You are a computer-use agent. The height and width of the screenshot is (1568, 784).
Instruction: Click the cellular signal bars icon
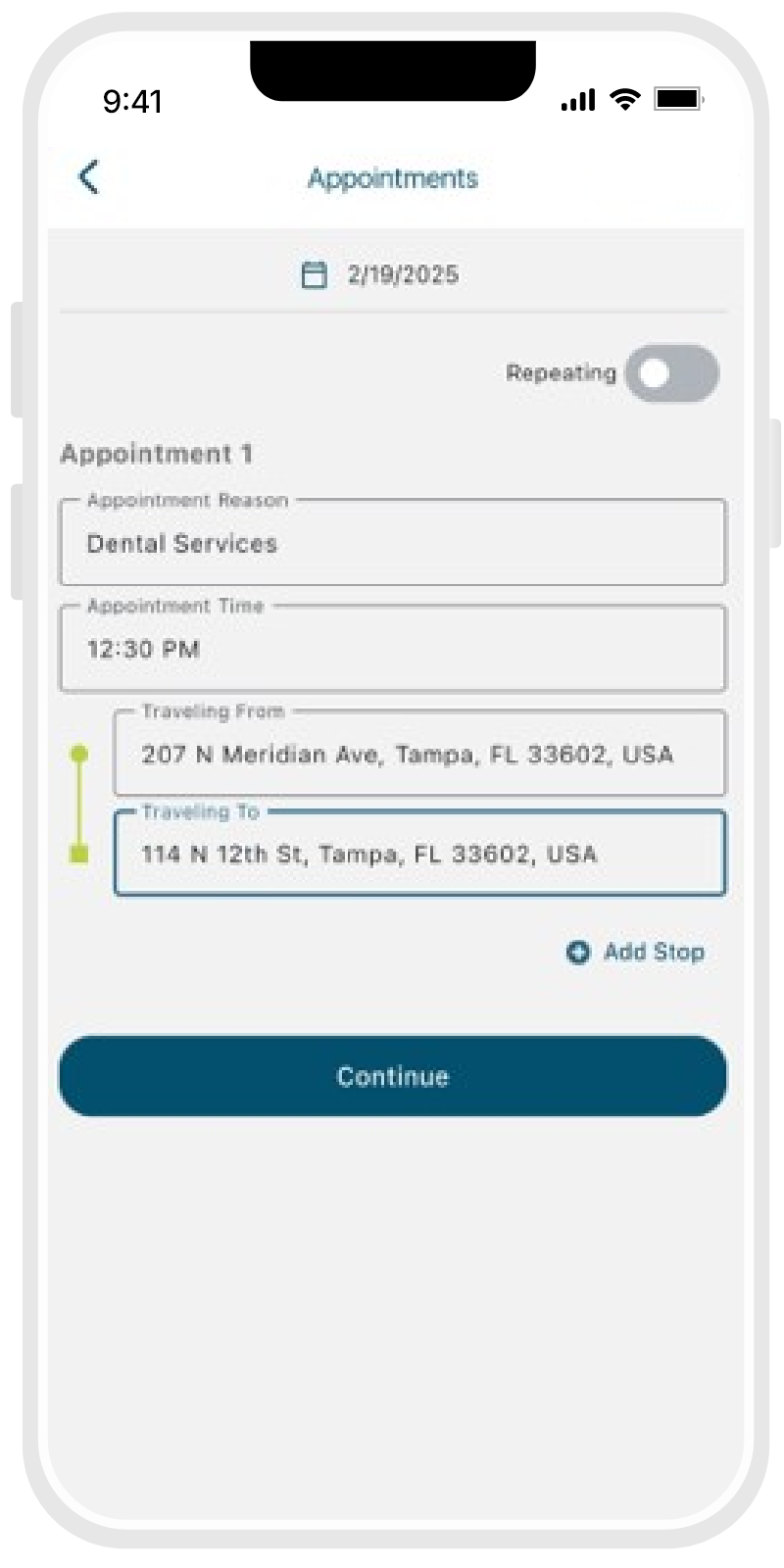575,99
